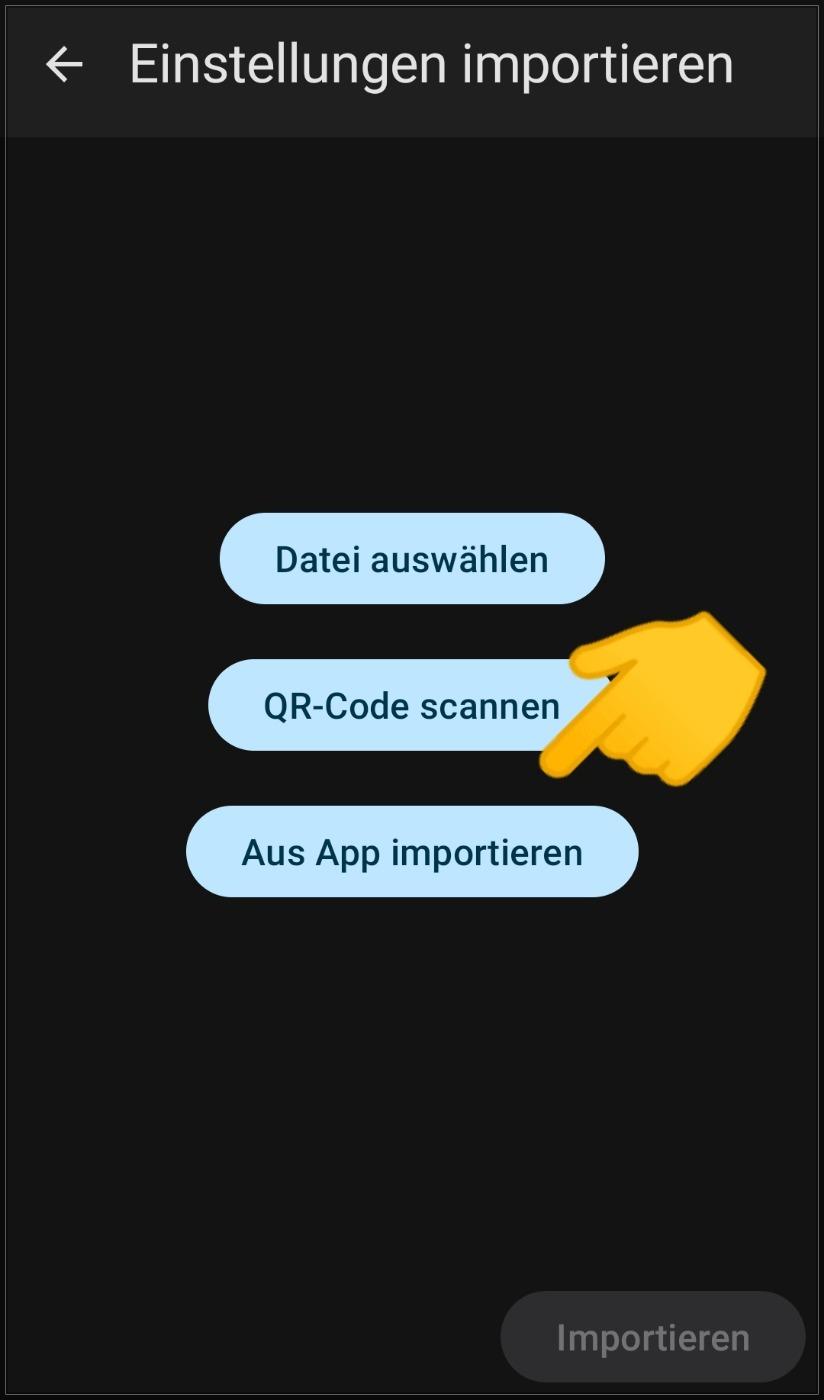824x1400 pixels.
Task: Go back from Einstellungen importieren
Action: click(x=64, y=65)
